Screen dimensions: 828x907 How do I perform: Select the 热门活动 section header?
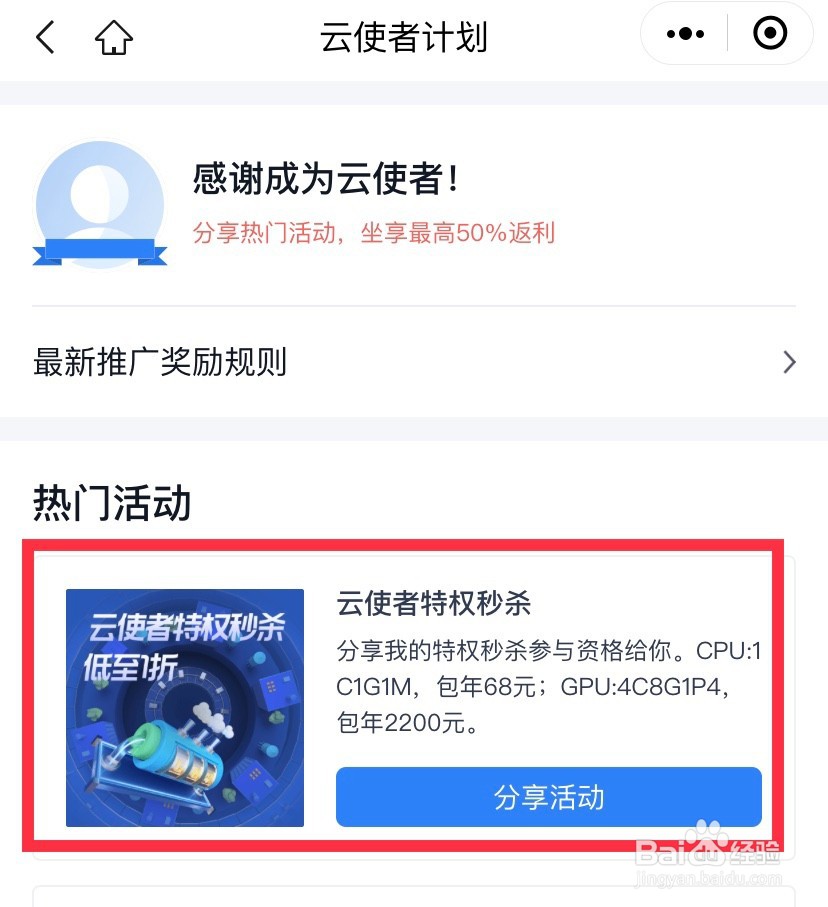pyautogui.click(x=111, y=504)
